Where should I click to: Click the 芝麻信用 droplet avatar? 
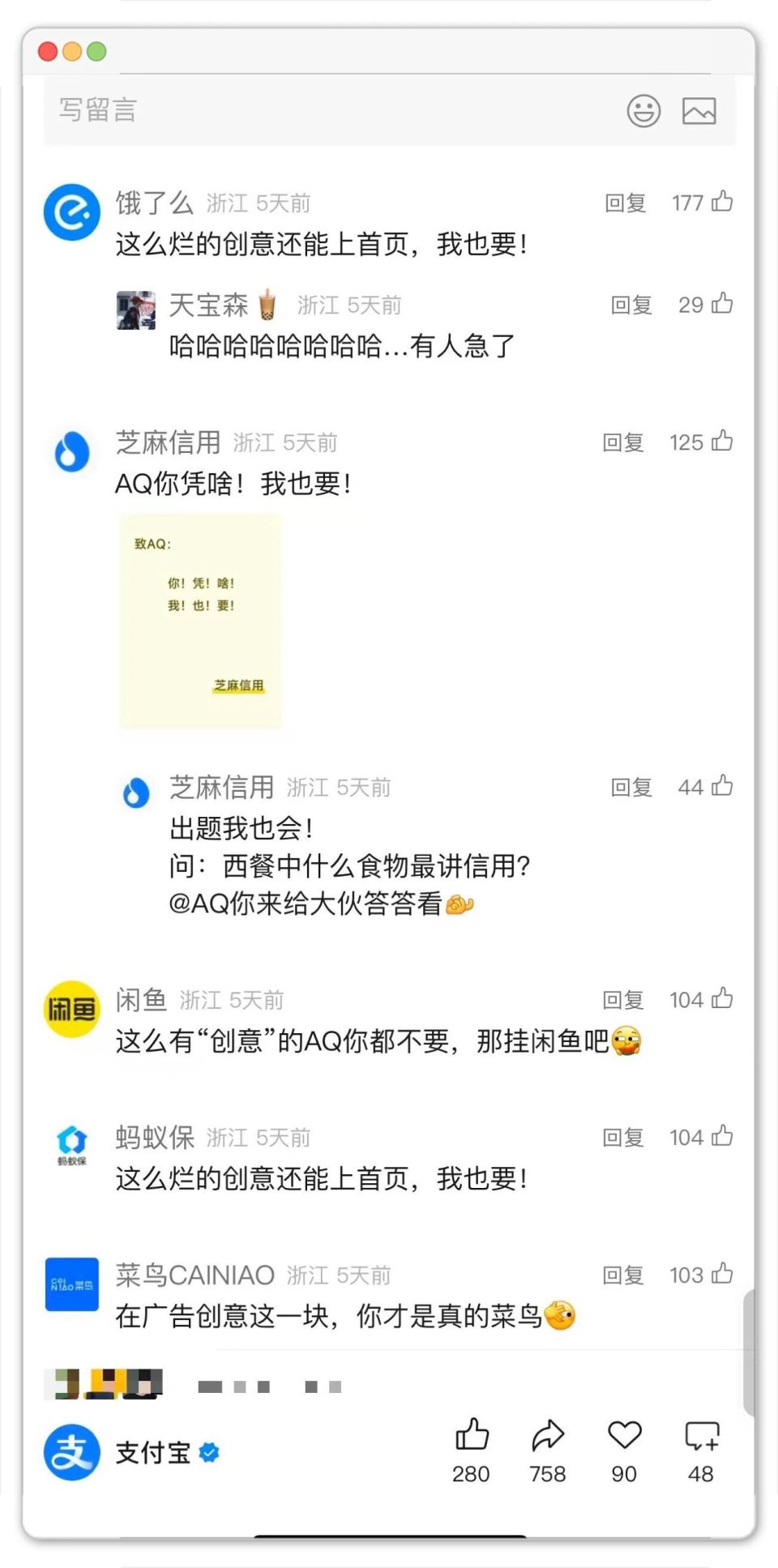point(71,452)
